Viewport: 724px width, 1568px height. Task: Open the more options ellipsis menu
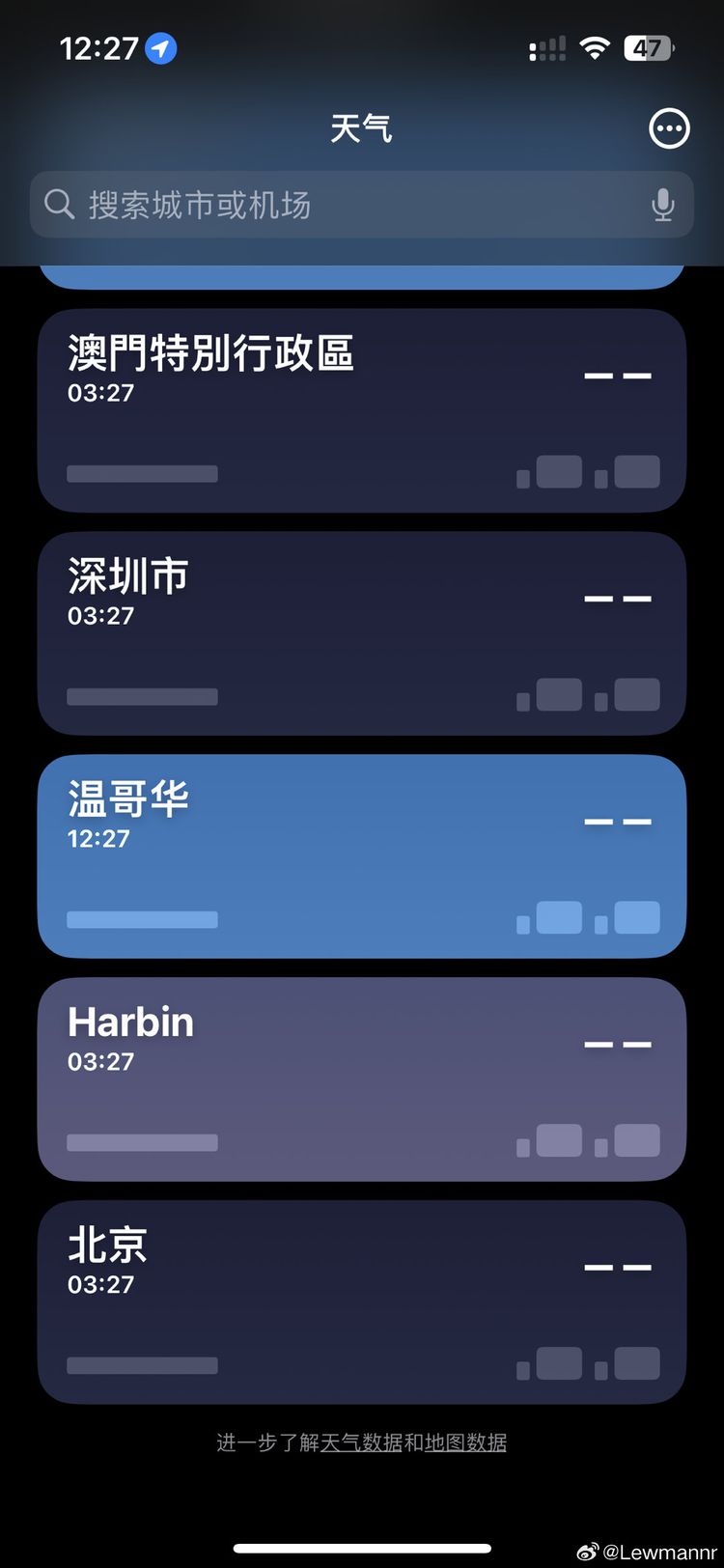pos(669,128)
